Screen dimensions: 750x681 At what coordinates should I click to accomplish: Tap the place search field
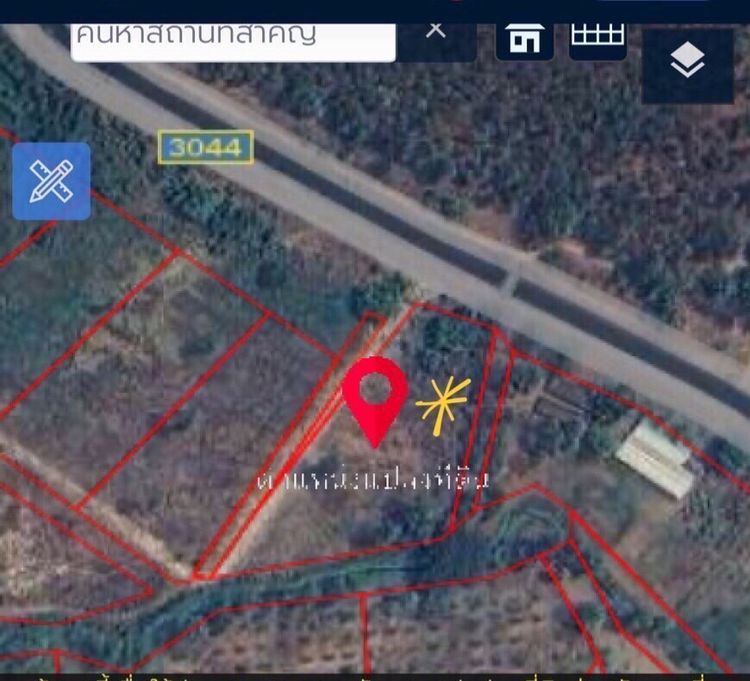pos(230,36)
